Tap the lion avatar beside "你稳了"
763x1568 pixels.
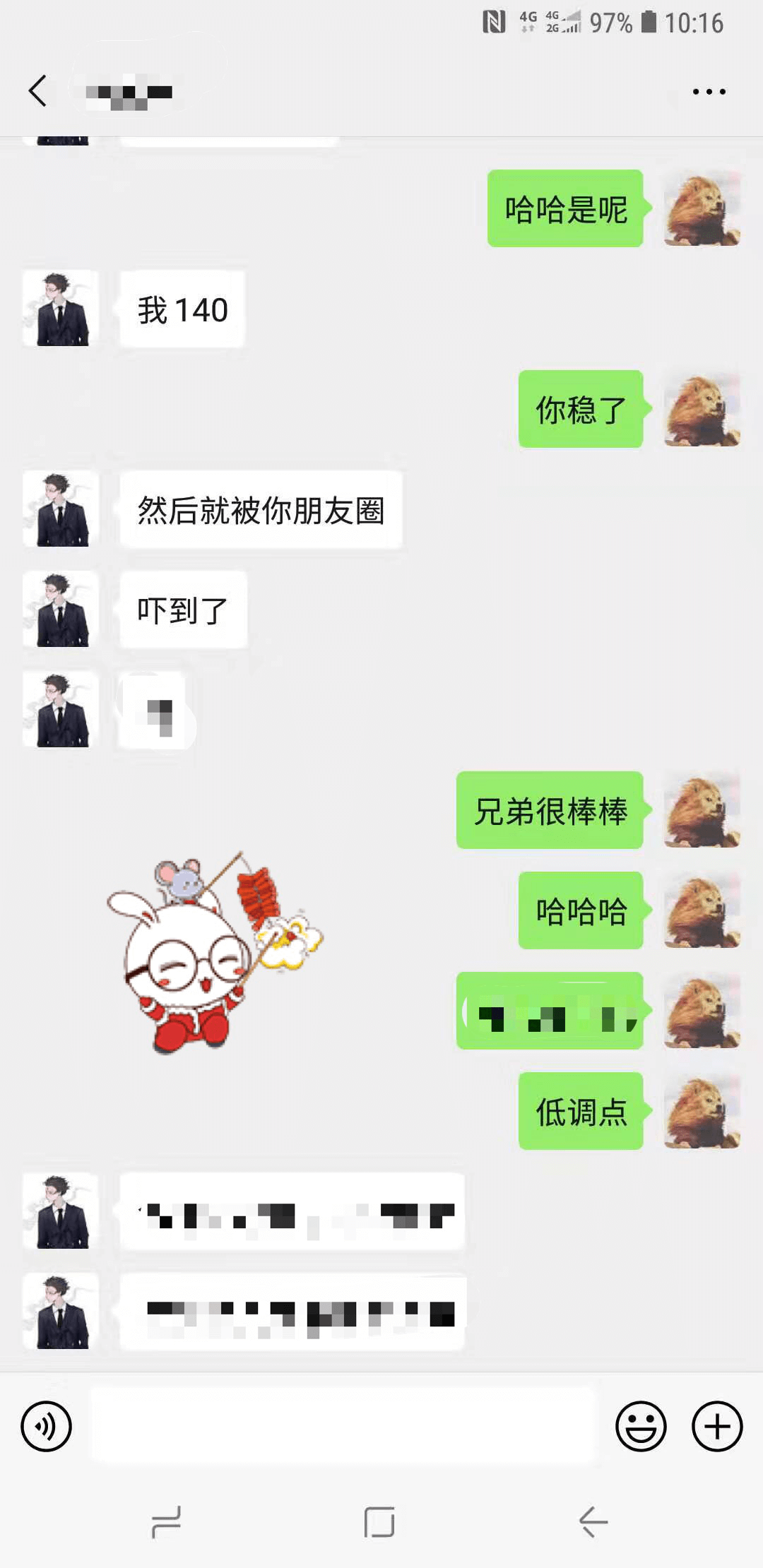[x=702, y=409]
